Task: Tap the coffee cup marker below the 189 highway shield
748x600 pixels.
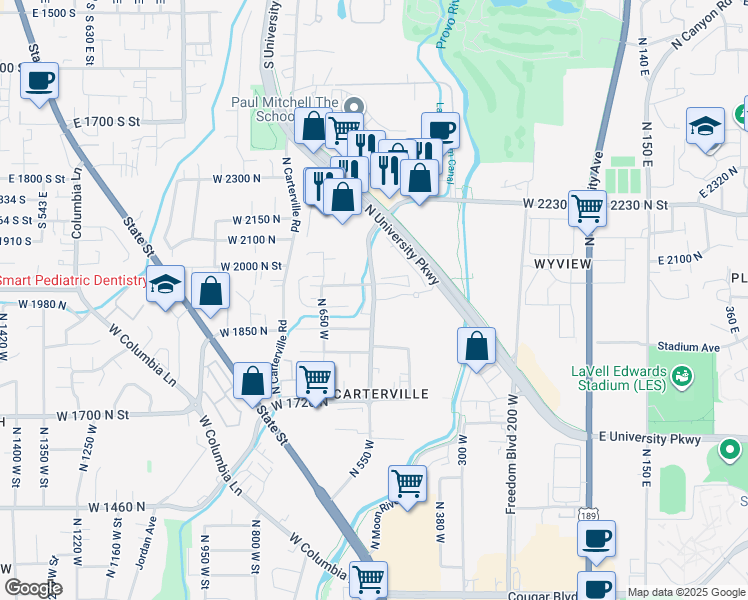Action: 596,539
